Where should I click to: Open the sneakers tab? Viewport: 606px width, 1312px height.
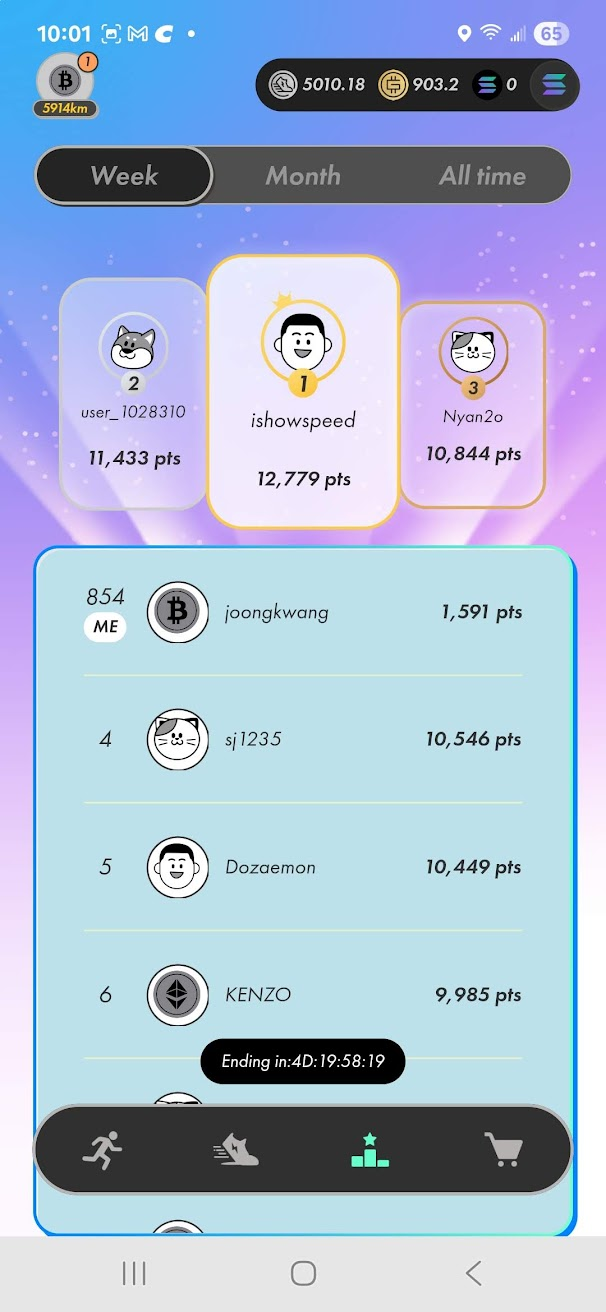click(236, 1150)
